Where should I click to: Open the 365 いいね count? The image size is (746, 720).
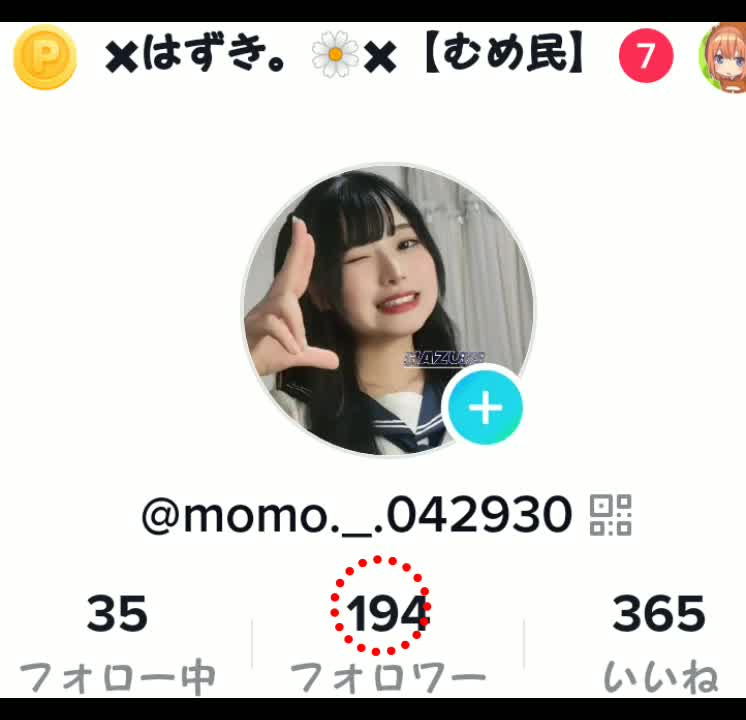click(x=659, y=641)
